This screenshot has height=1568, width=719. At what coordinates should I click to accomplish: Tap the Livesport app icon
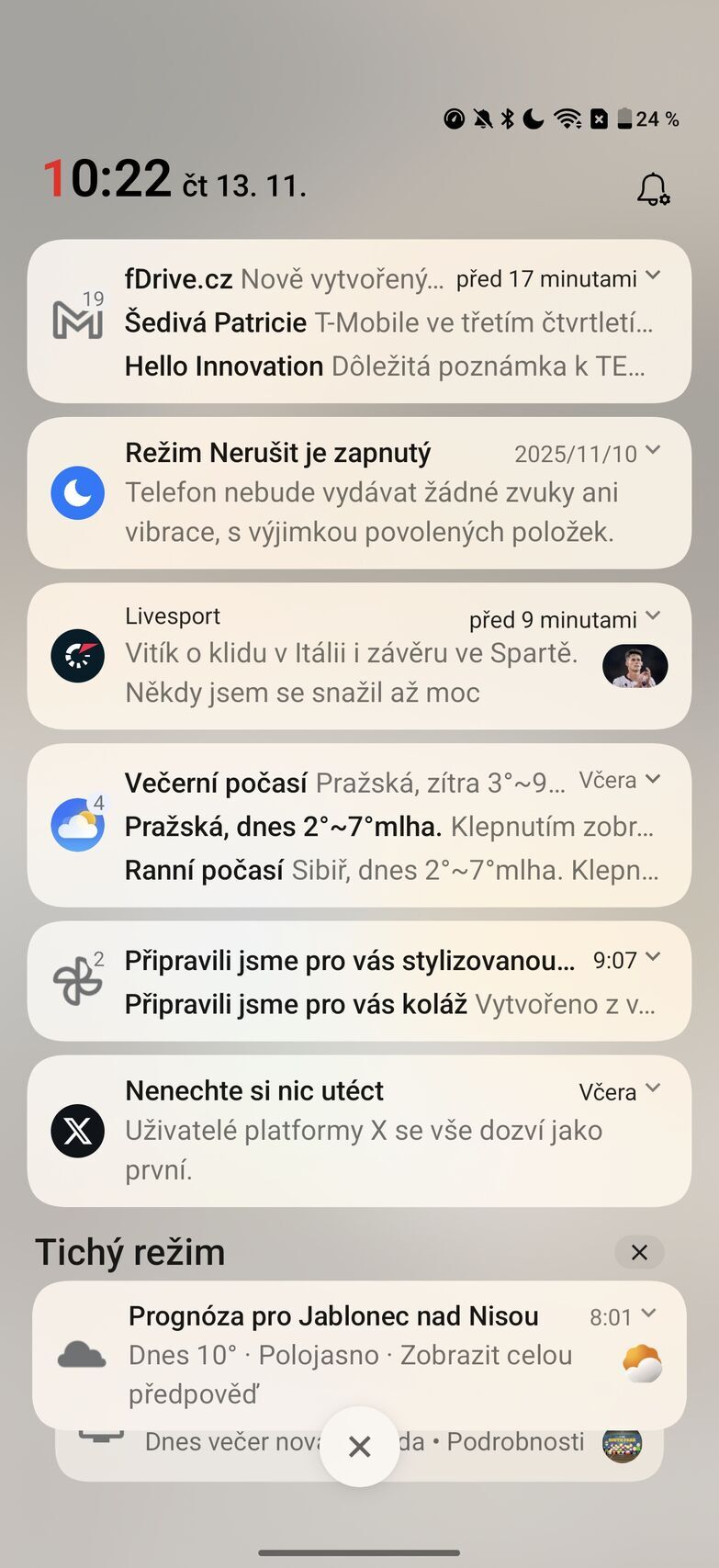[78, 657]
